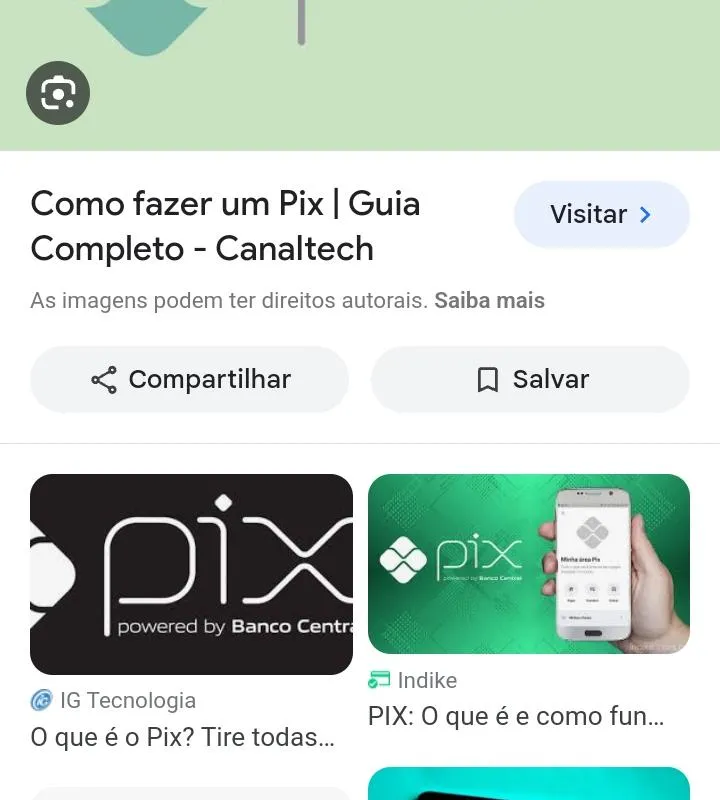Click the camera symbol in Lens button
Image resolution: width=720 pixels, height=800 pixels.
57,92
